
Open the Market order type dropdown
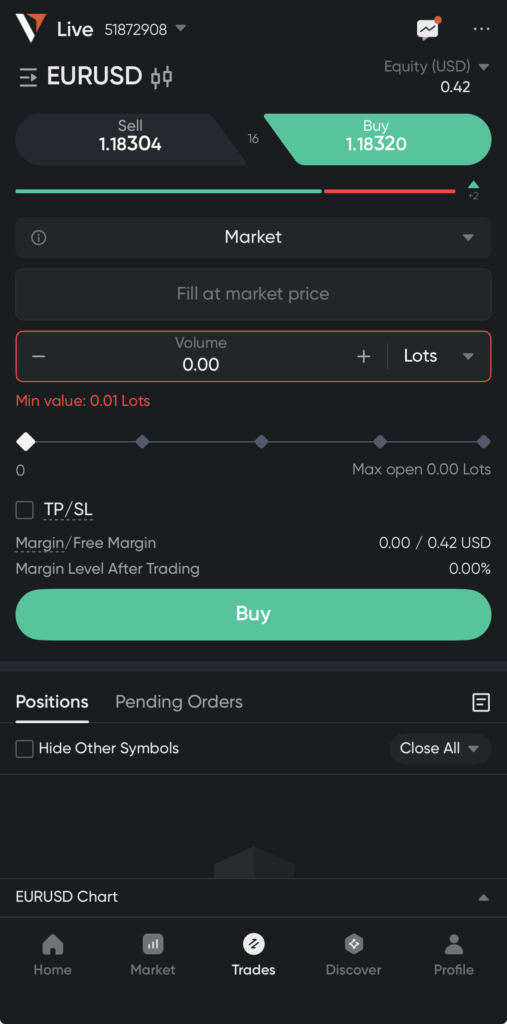point(254,237)
